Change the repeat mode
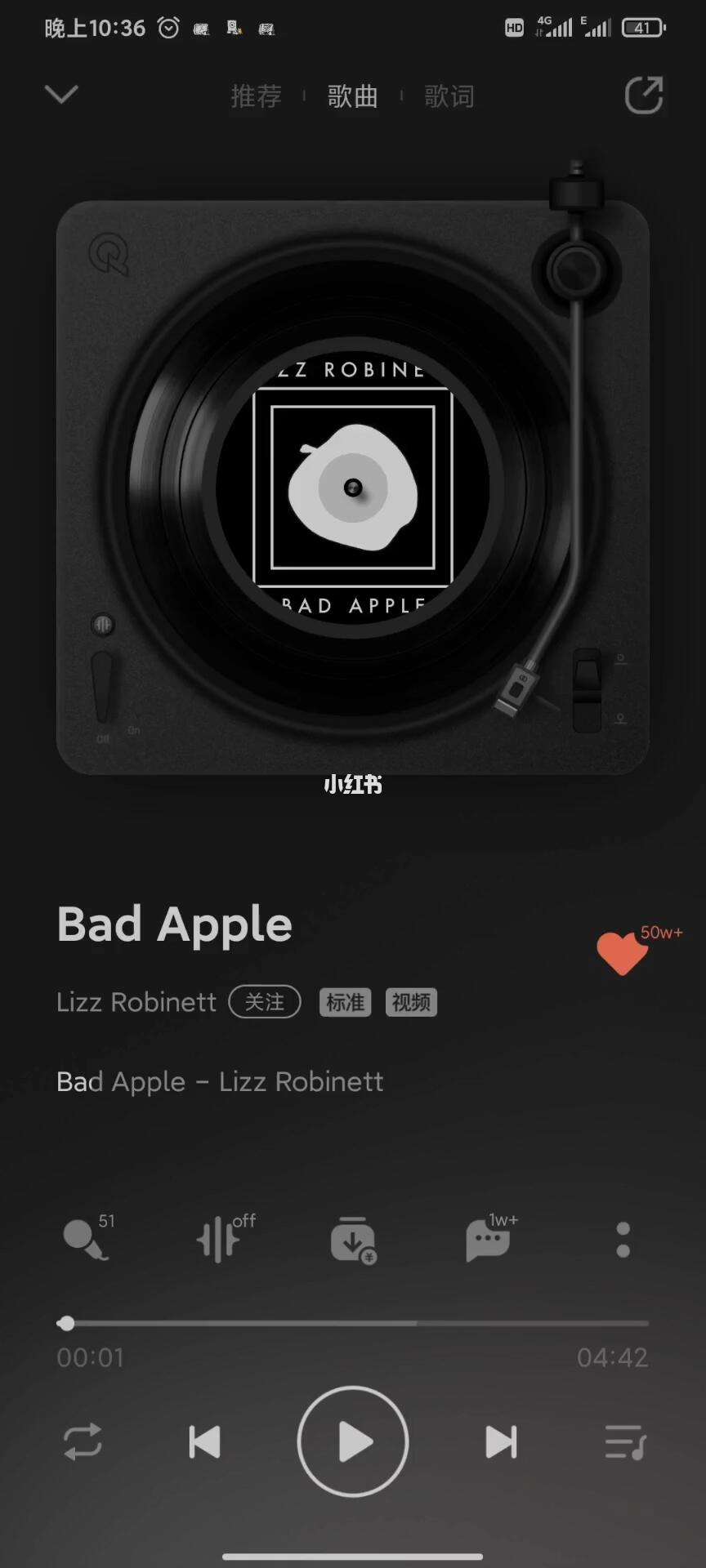This screenshot has width=706, height=1568. tap(83, 1442)
